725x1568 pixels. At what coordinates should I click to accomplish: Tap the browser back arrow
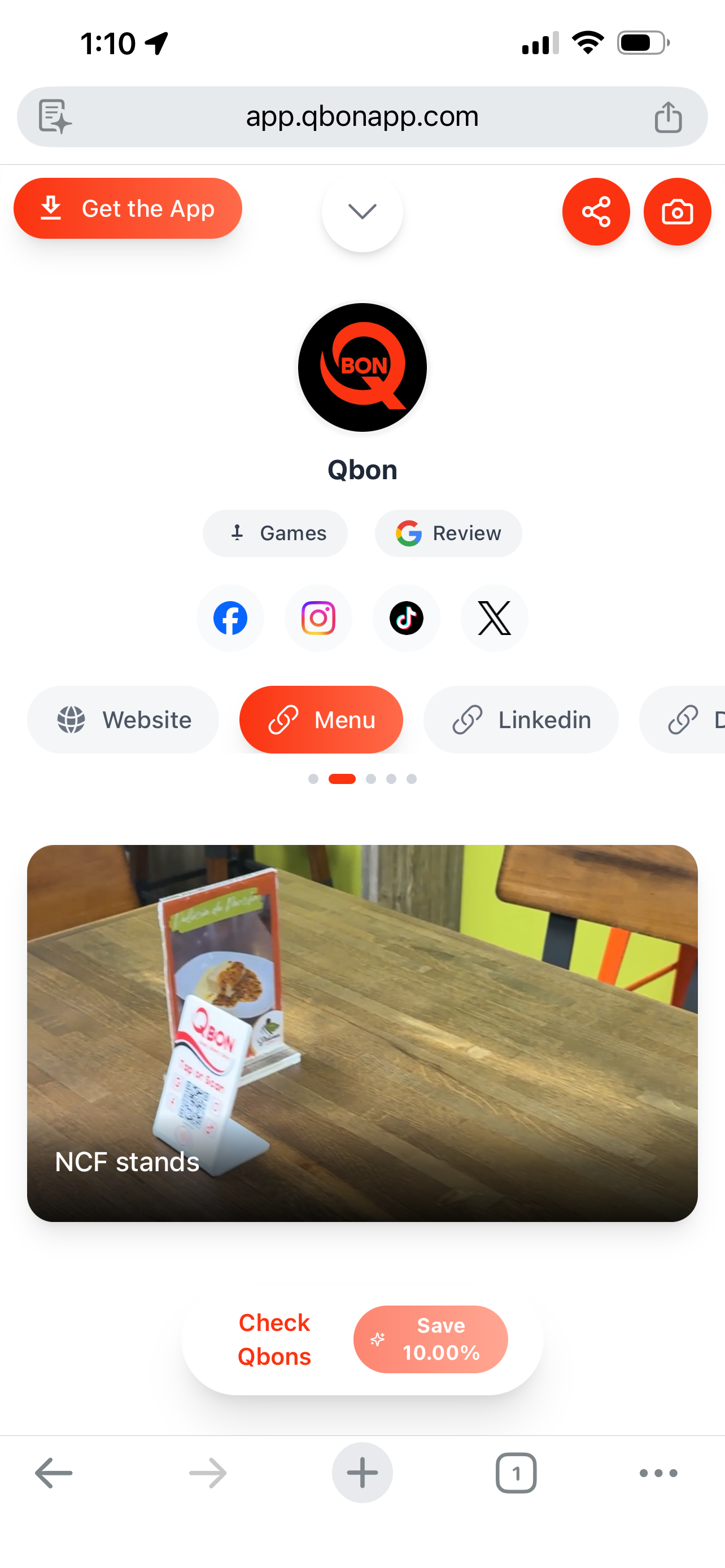coord(53,1473)
